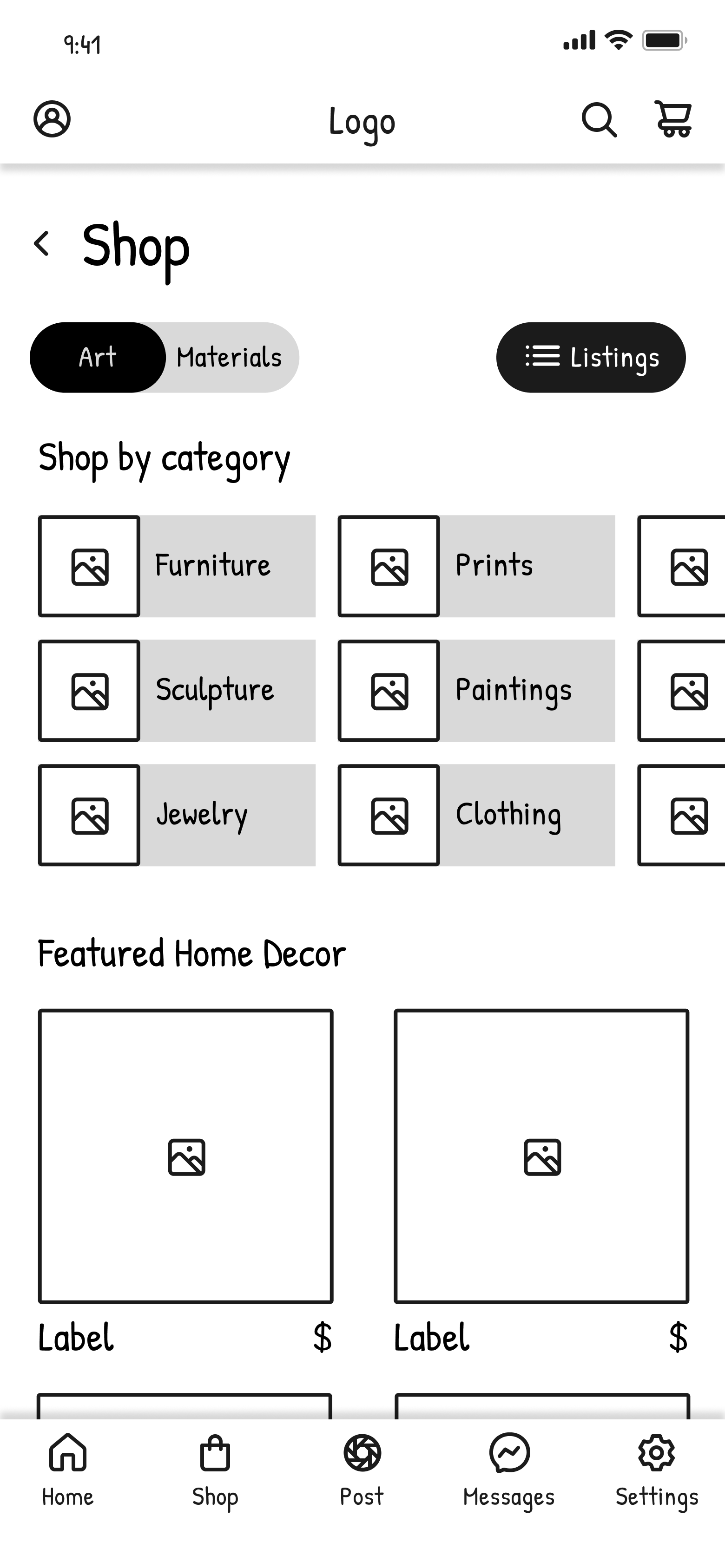Open search with the magnifier icon
Screen dimensions: 725x1568
pos(599,119)
